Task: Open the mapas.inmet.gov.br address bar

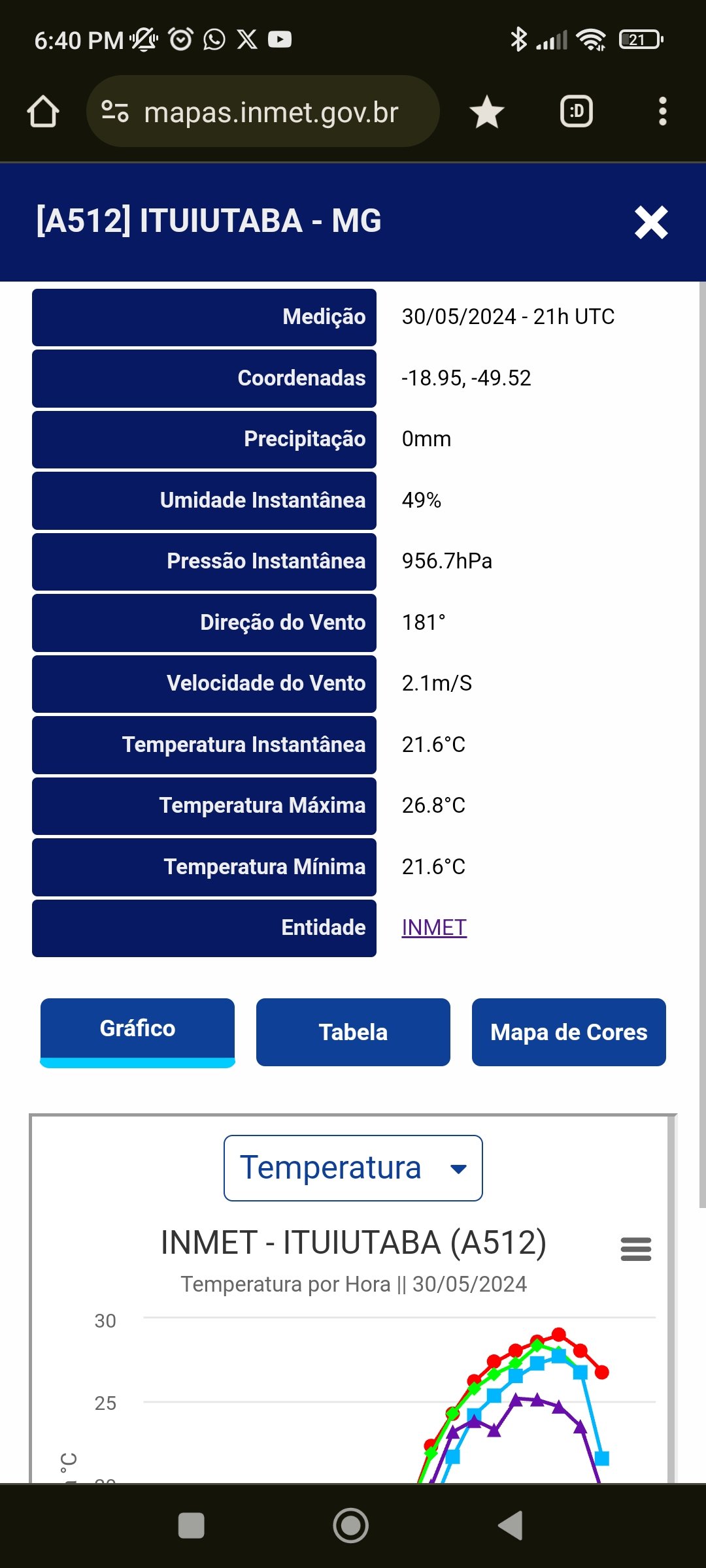Action: (263, 112)
